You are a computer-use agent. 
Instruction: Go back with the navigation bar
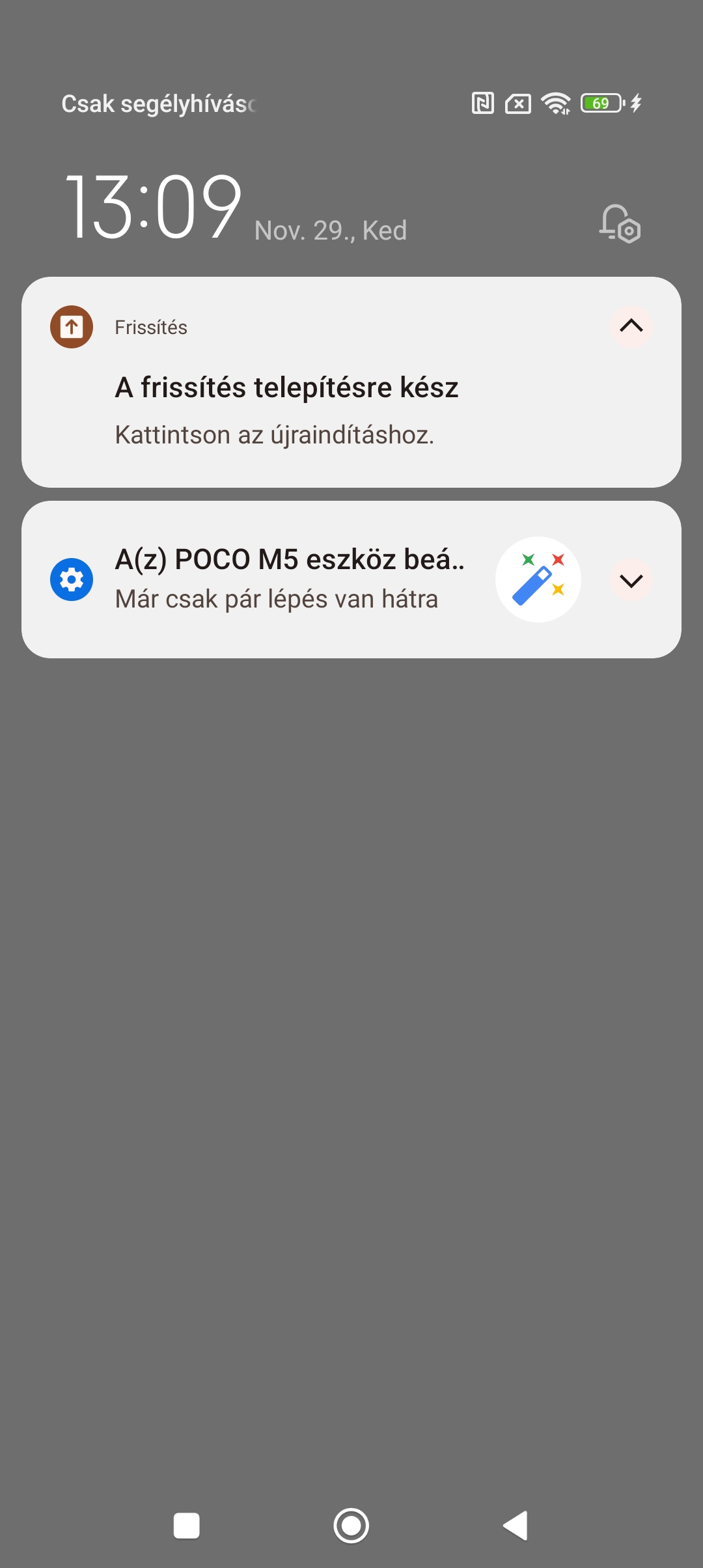click(x=516, y=1526)
